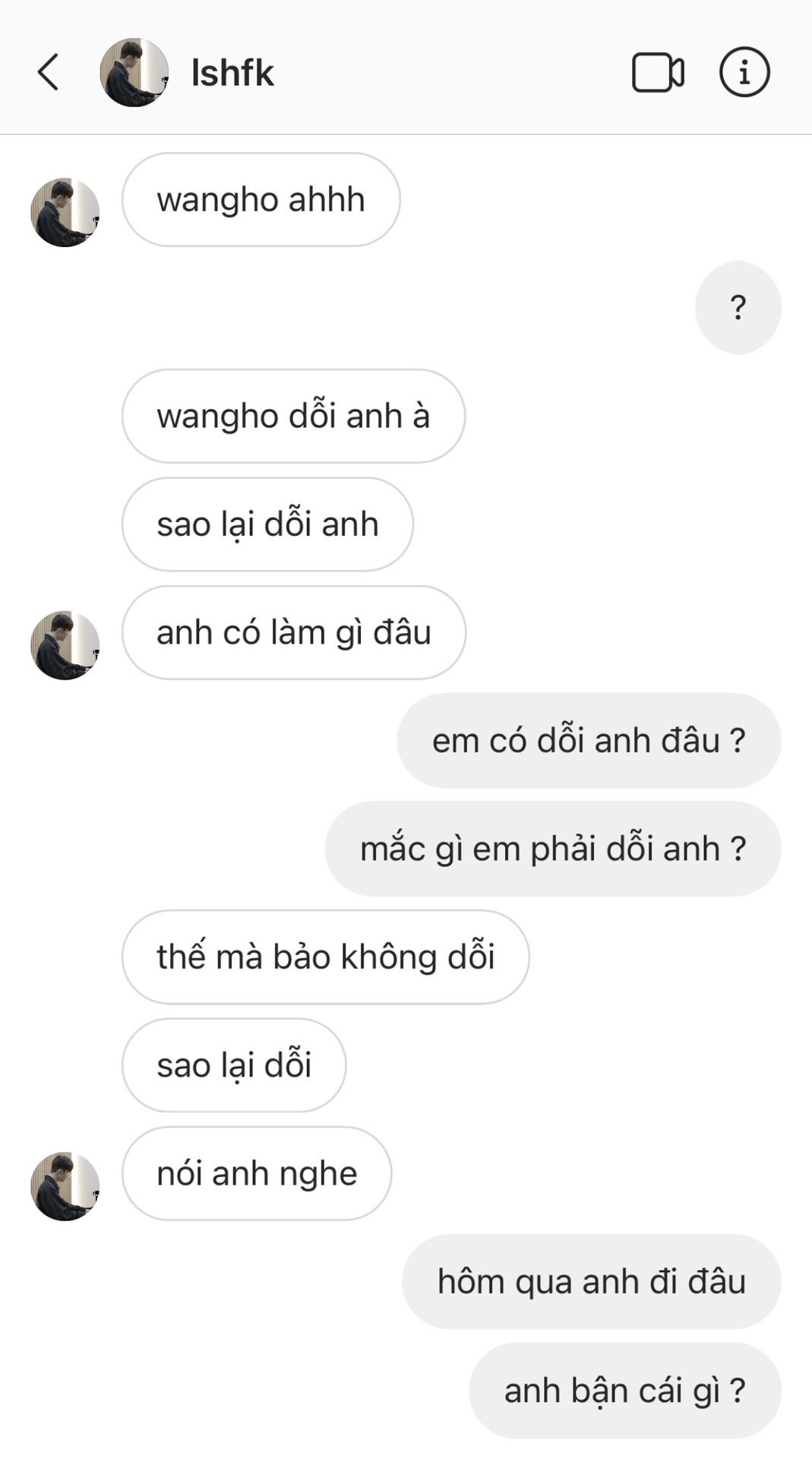Viewport: 812px width, 1459px height.
Task: Start a video call with lshfk
Action: [x=658, y=73]
